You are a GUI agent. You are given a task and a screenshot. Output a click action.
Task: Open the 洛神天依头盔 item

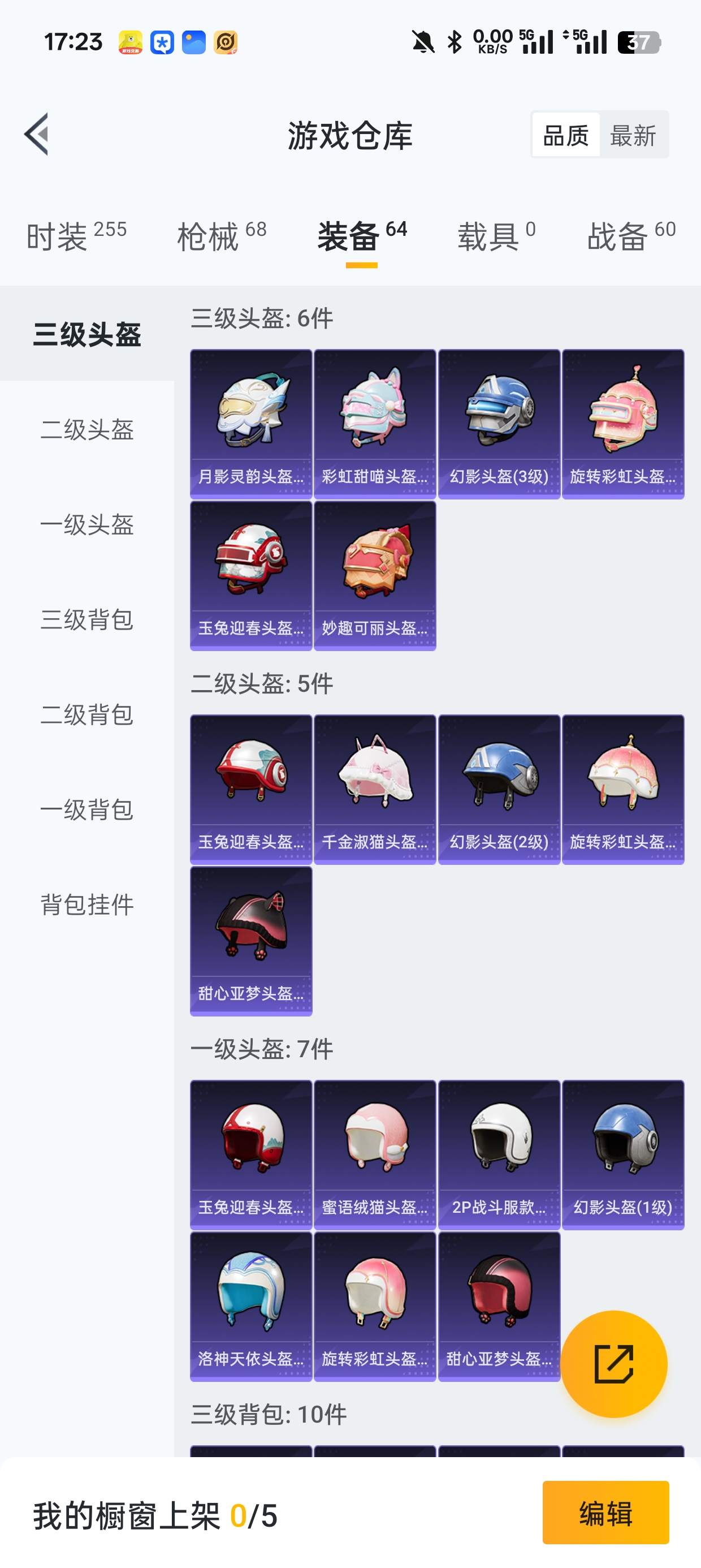coord(250,1306)
